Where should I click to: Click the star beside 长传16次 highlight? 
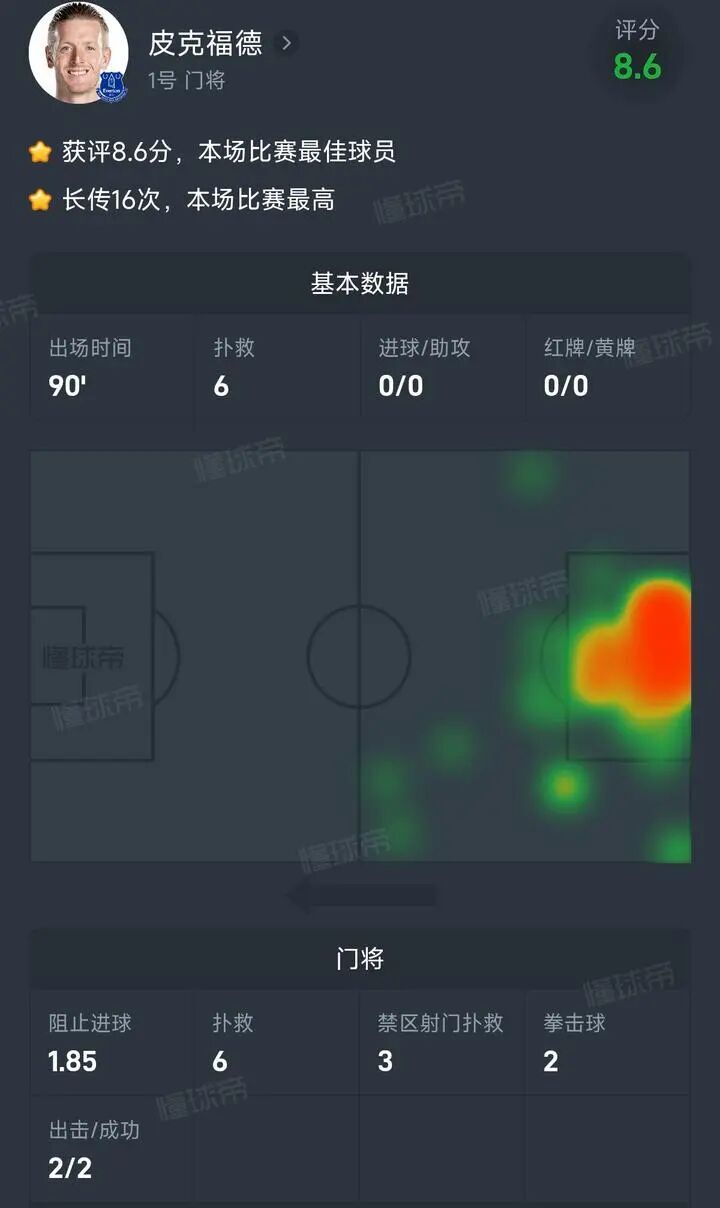tap(38, 200)
